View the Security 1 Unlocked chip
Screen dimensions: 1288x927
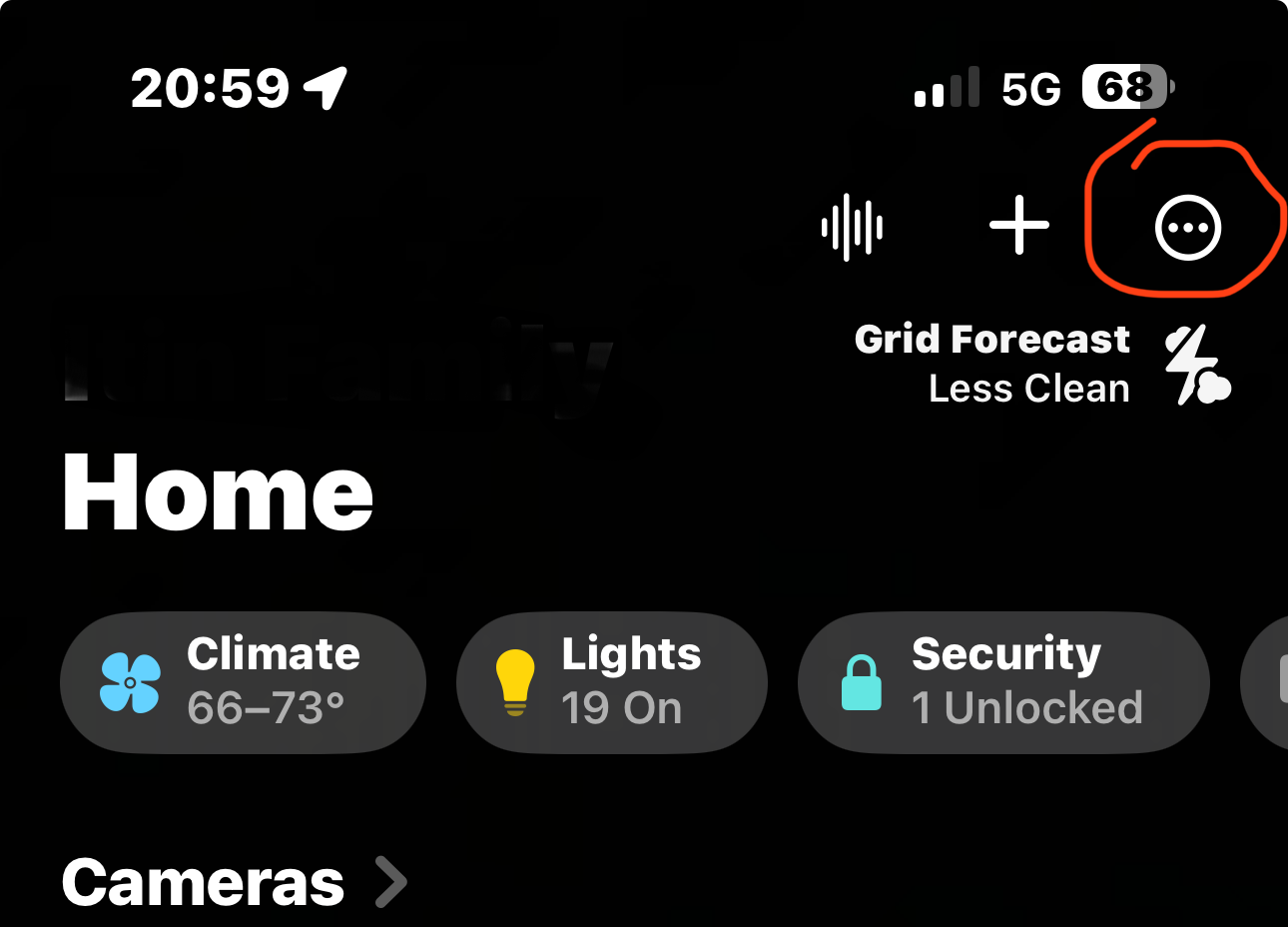1002,681
